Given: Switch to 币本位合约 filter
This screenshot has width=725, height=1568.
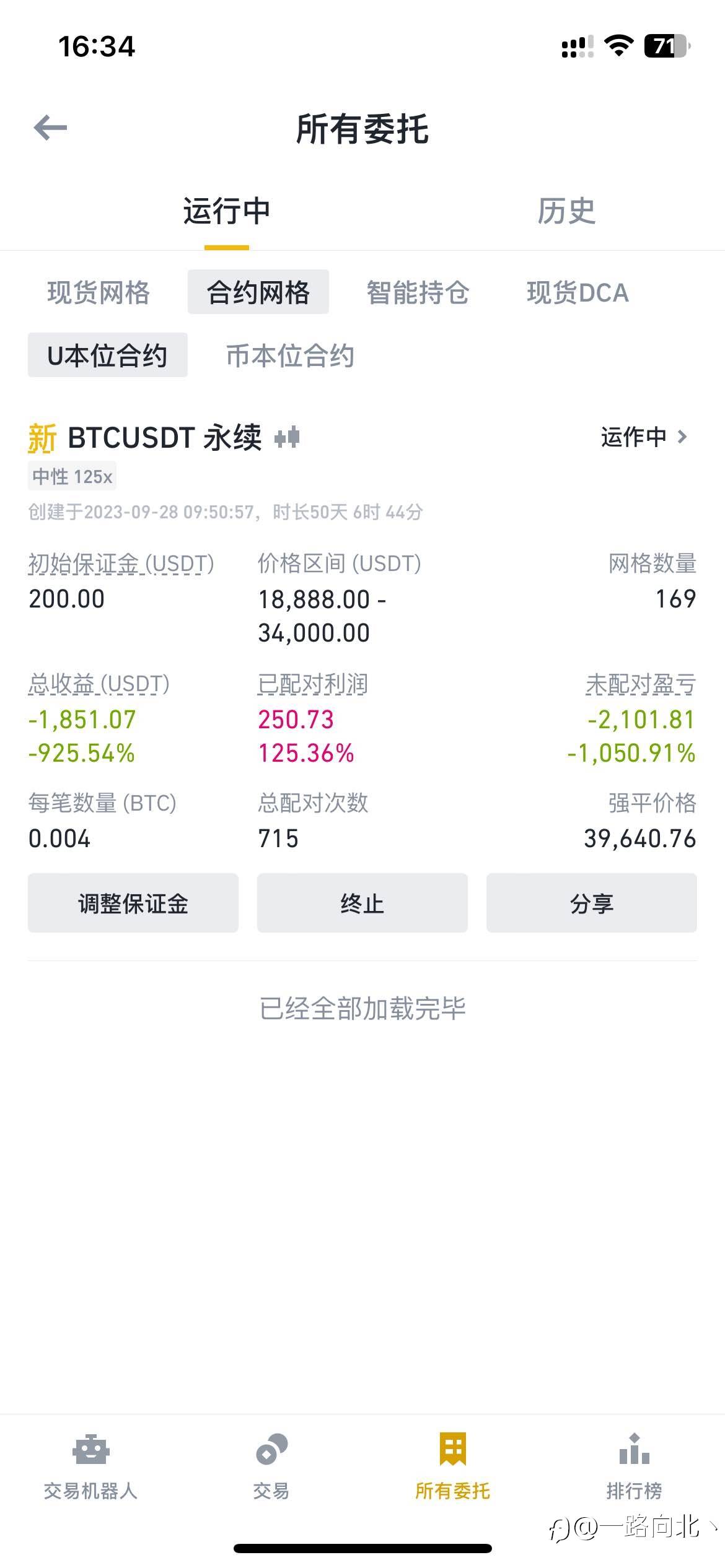Looking at the screenshot, I should click(x=290, y=355).
